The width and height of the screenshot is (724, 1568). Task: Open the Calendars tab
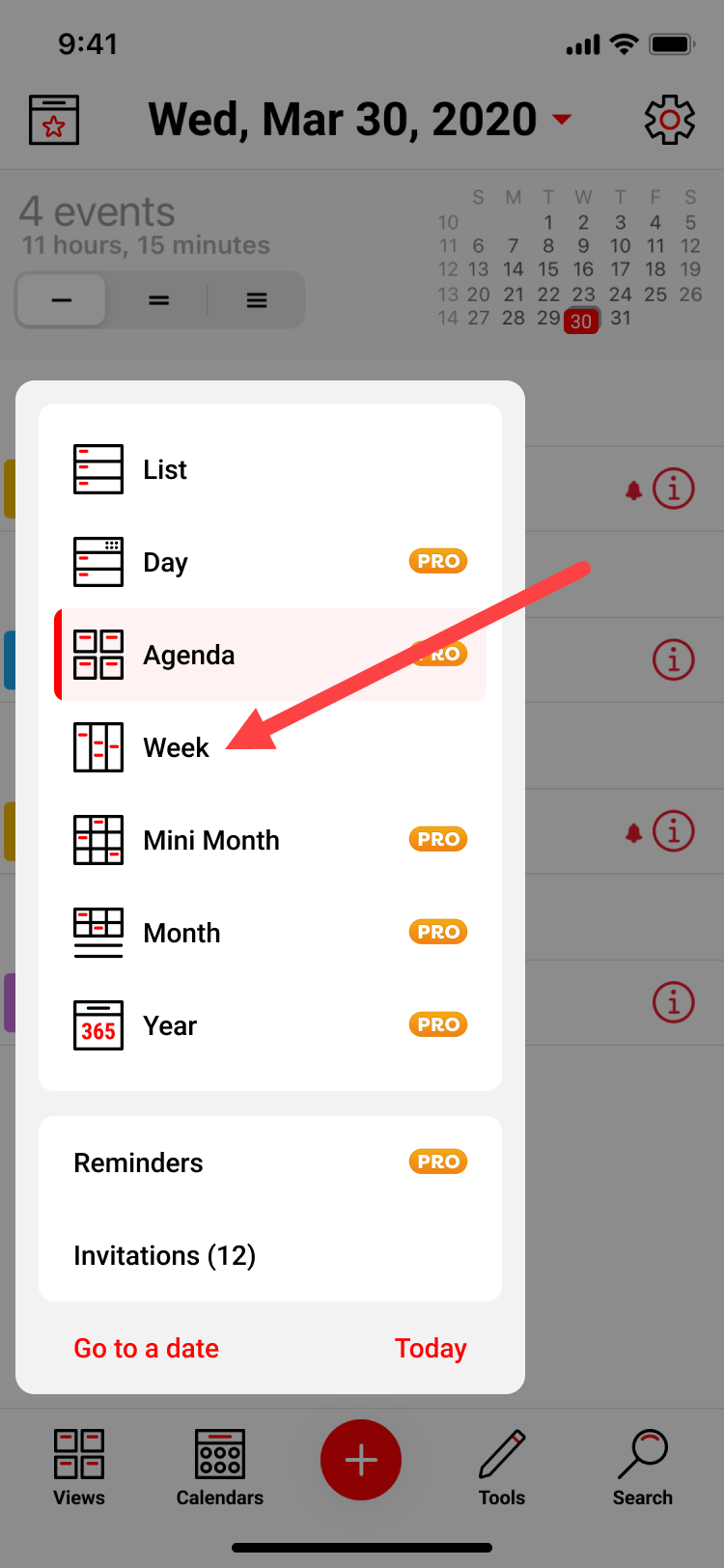[x=219, y=1468]
